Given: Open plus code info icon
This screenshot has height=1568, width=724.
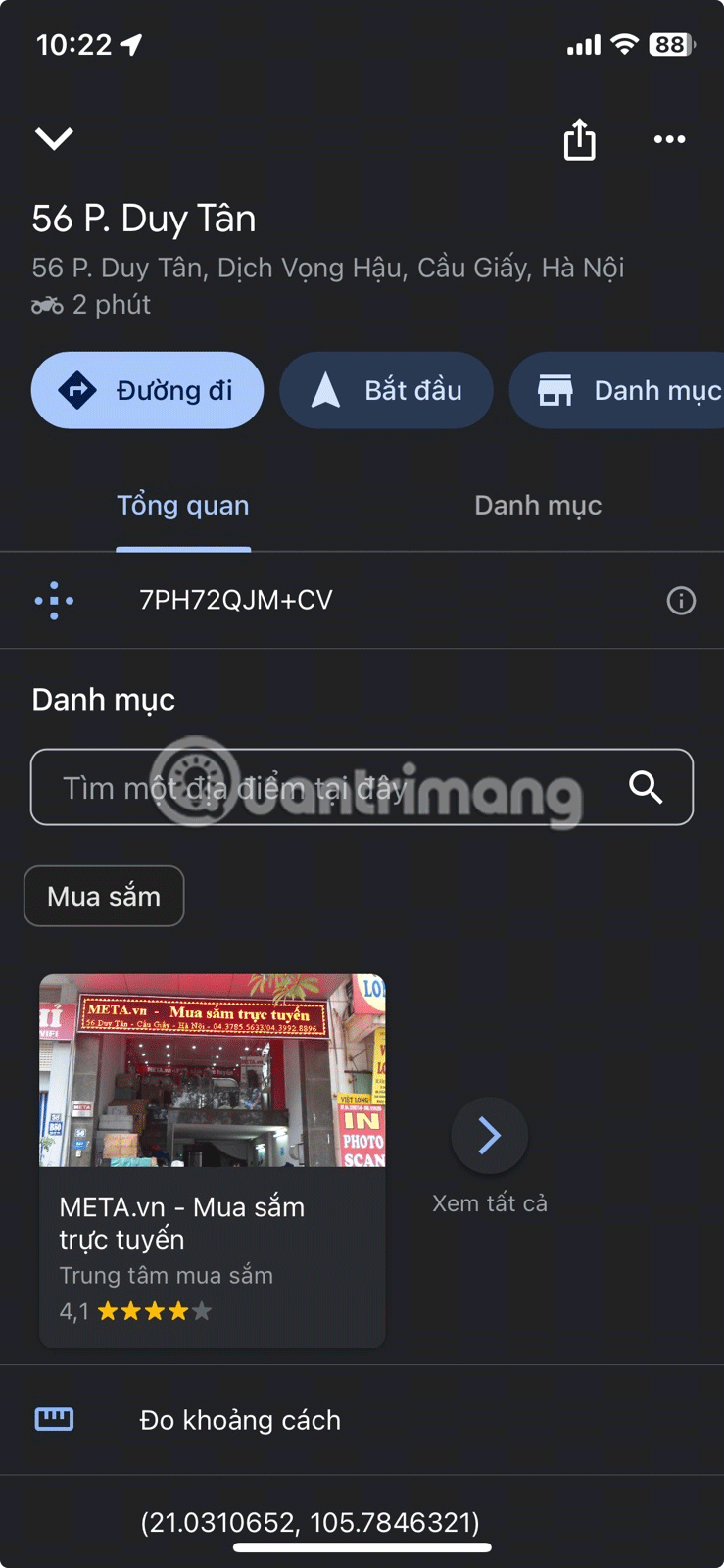Looking at the screenshot, I should [681, 600].
